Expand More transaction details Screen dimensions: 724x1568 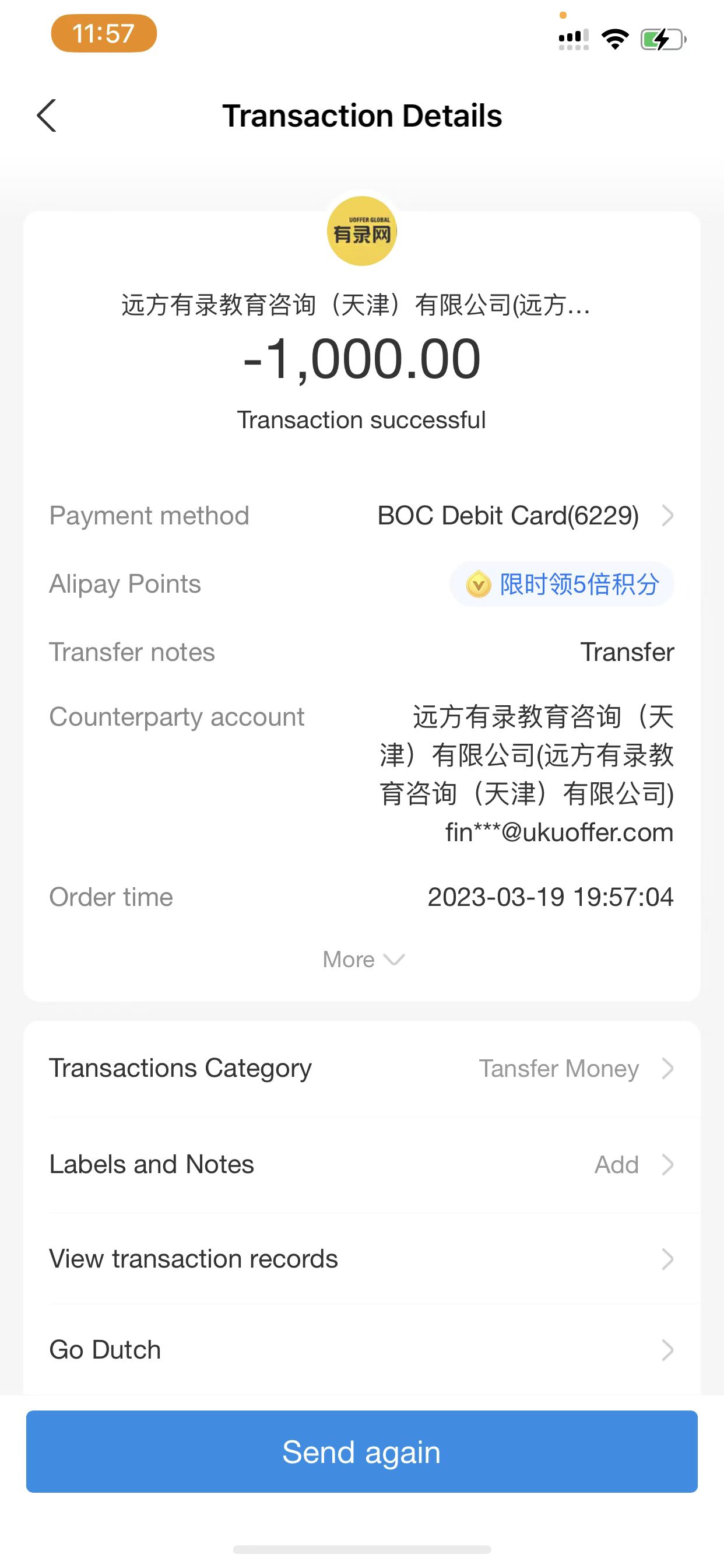[x=362, y=960]
